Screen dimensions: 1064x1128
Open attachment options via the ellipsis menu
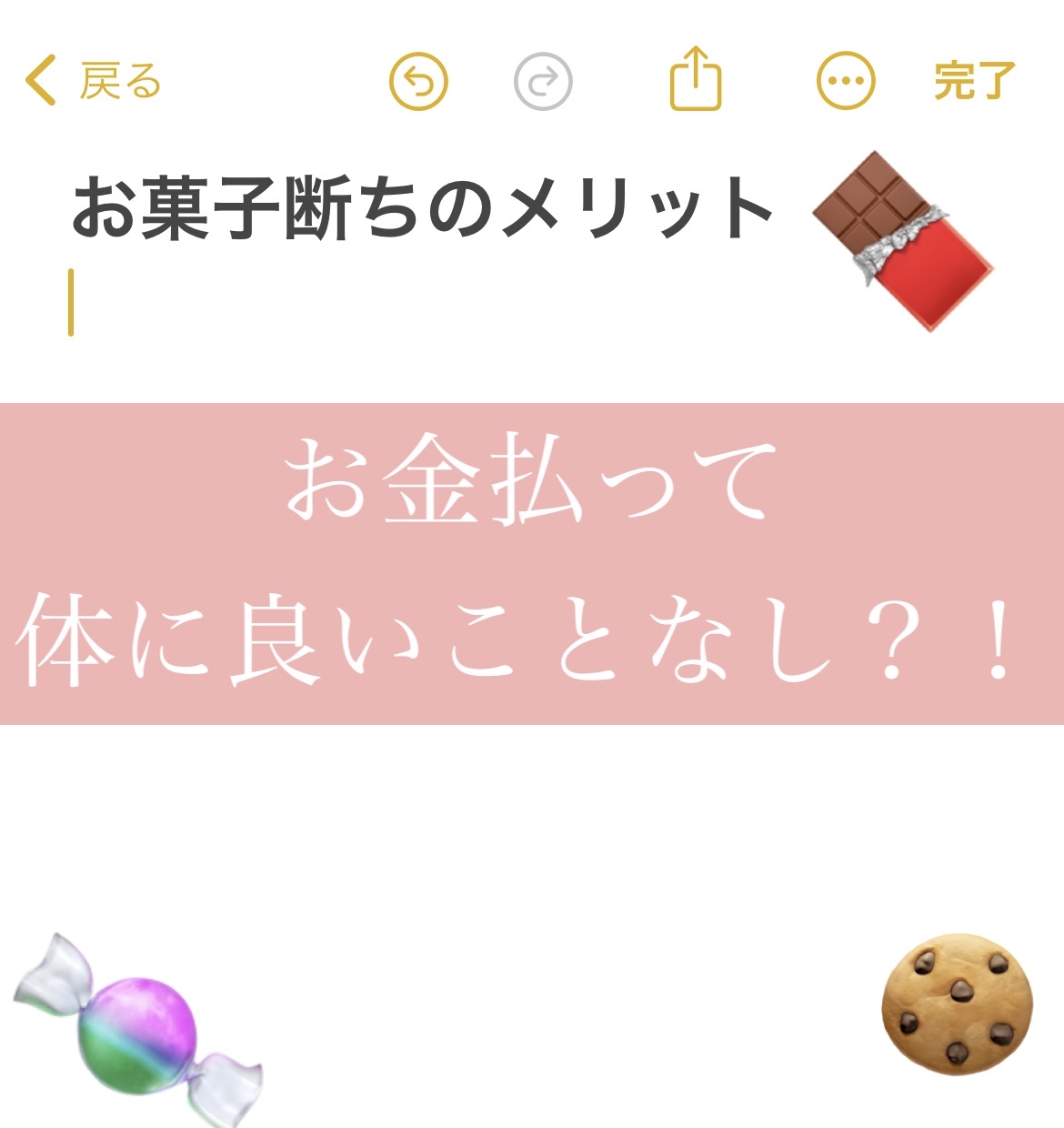pyautogui.click(x=846, y=82)
